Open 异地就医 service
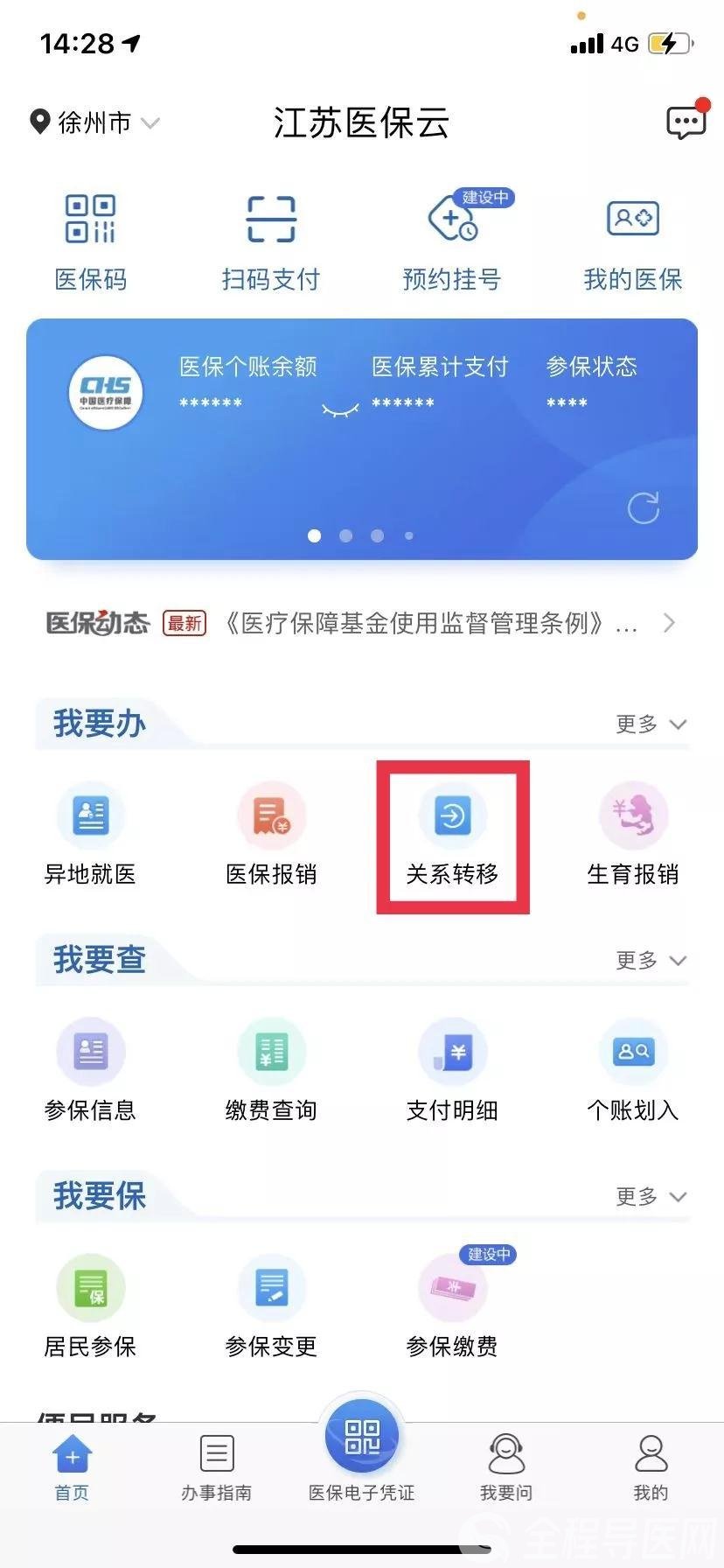The height and width of the screenshot is (1568, 724). pyautogui.click(x=91, y=835)
